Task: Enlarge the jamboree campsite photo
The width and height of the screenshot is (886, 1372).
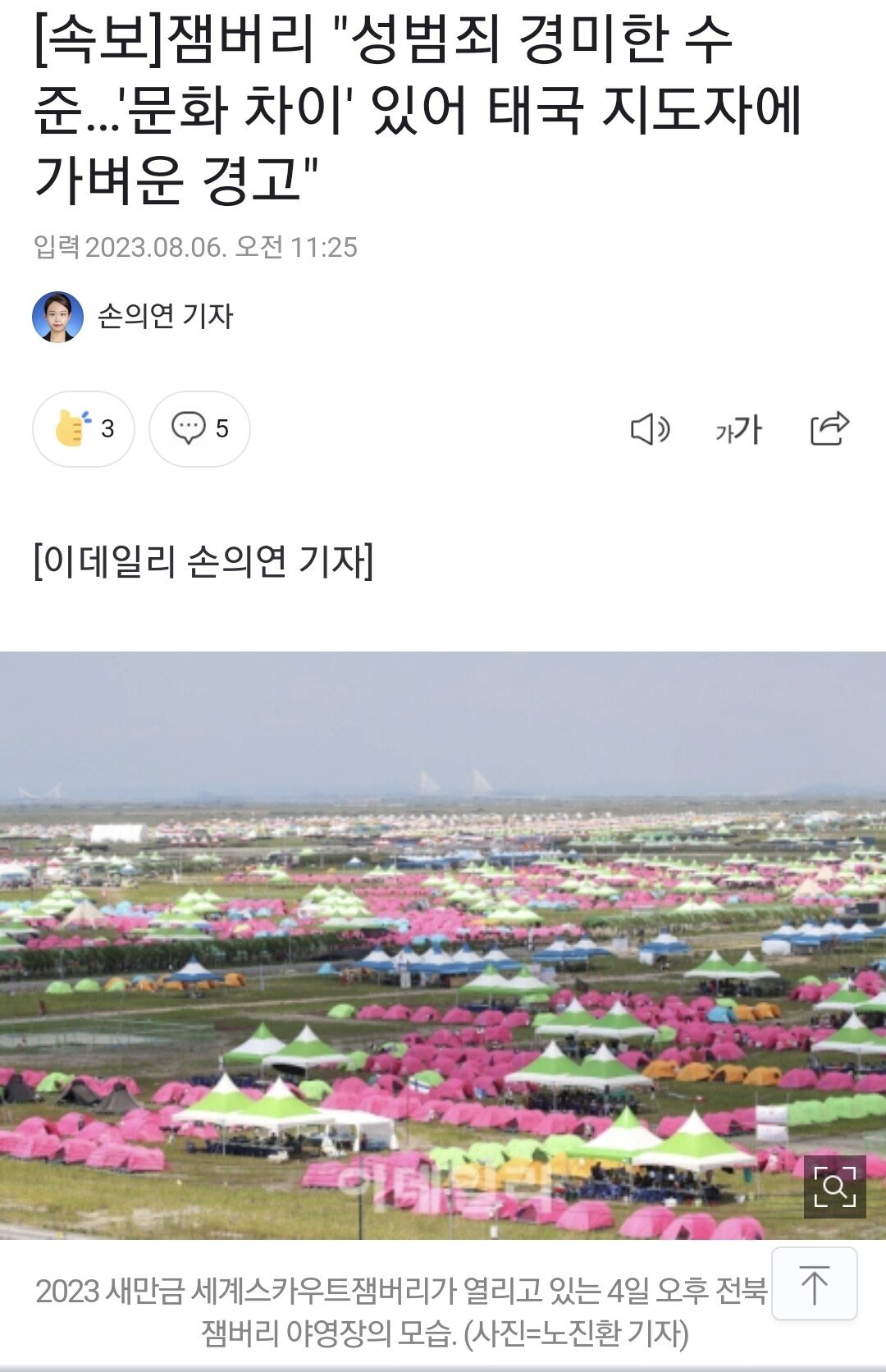Action: (x=834, y=1187)
